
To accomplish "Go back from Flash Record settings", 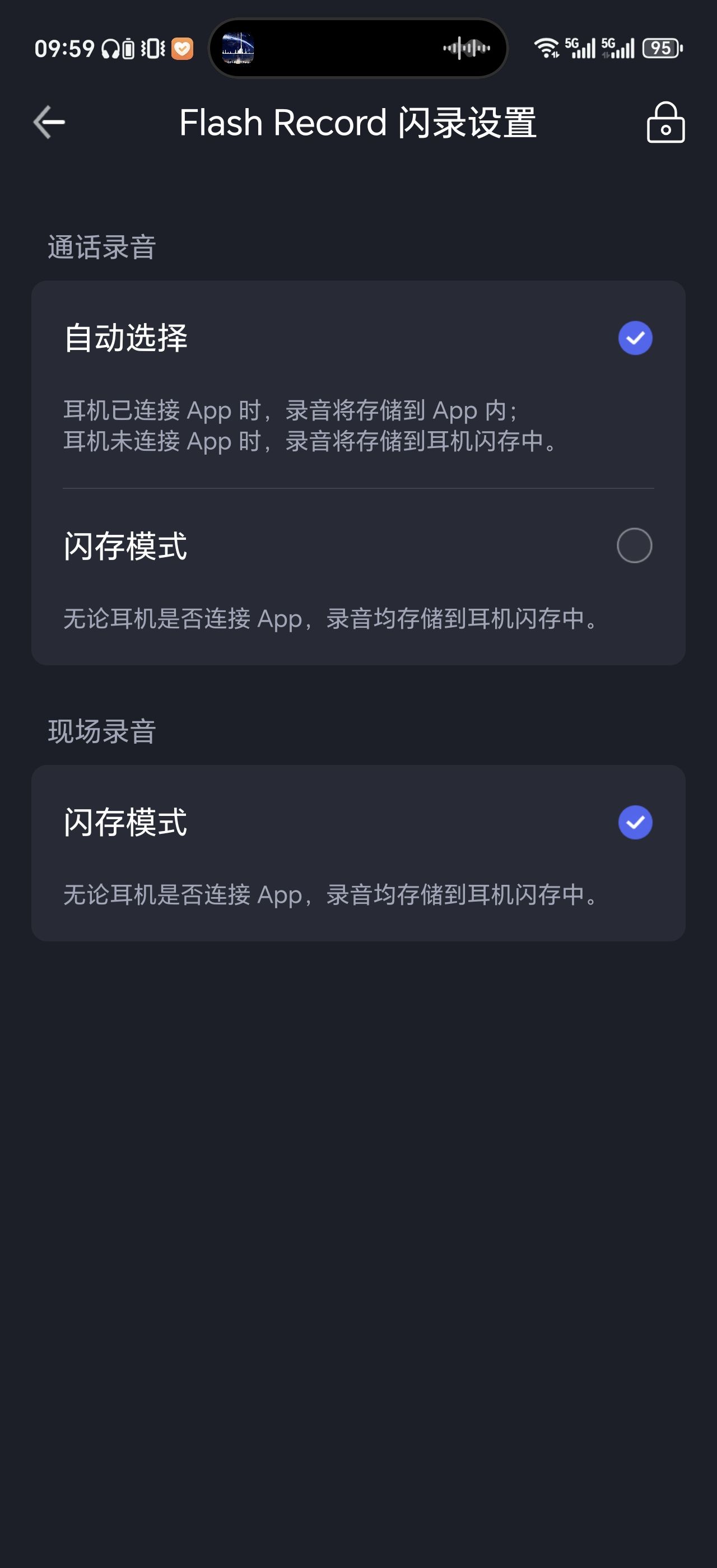I will (49, 122).
